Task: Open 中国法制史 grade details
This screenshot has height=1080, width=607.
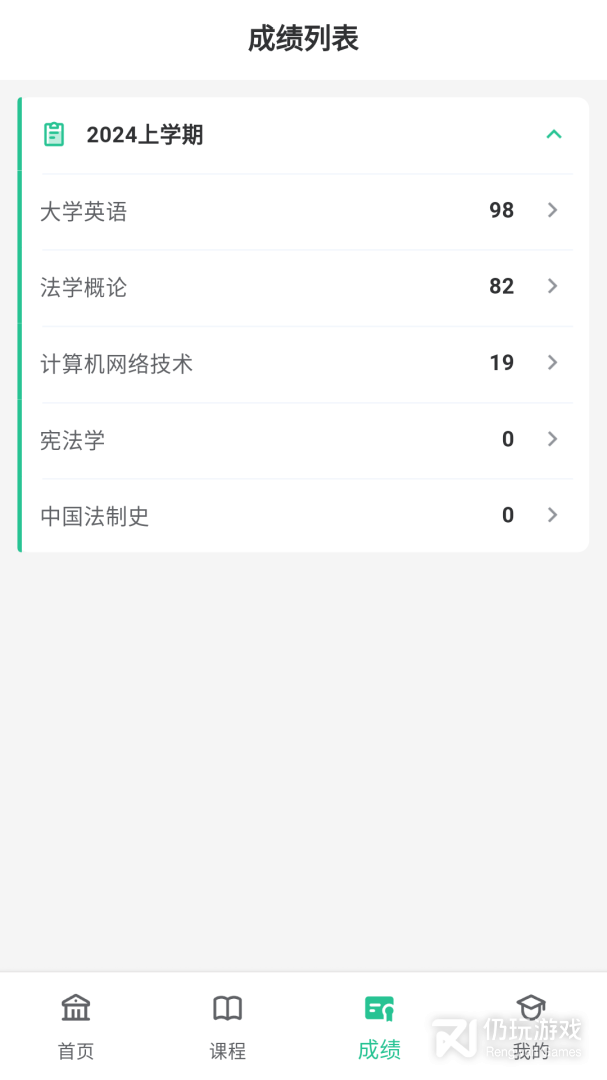Action: click(304, 516)
